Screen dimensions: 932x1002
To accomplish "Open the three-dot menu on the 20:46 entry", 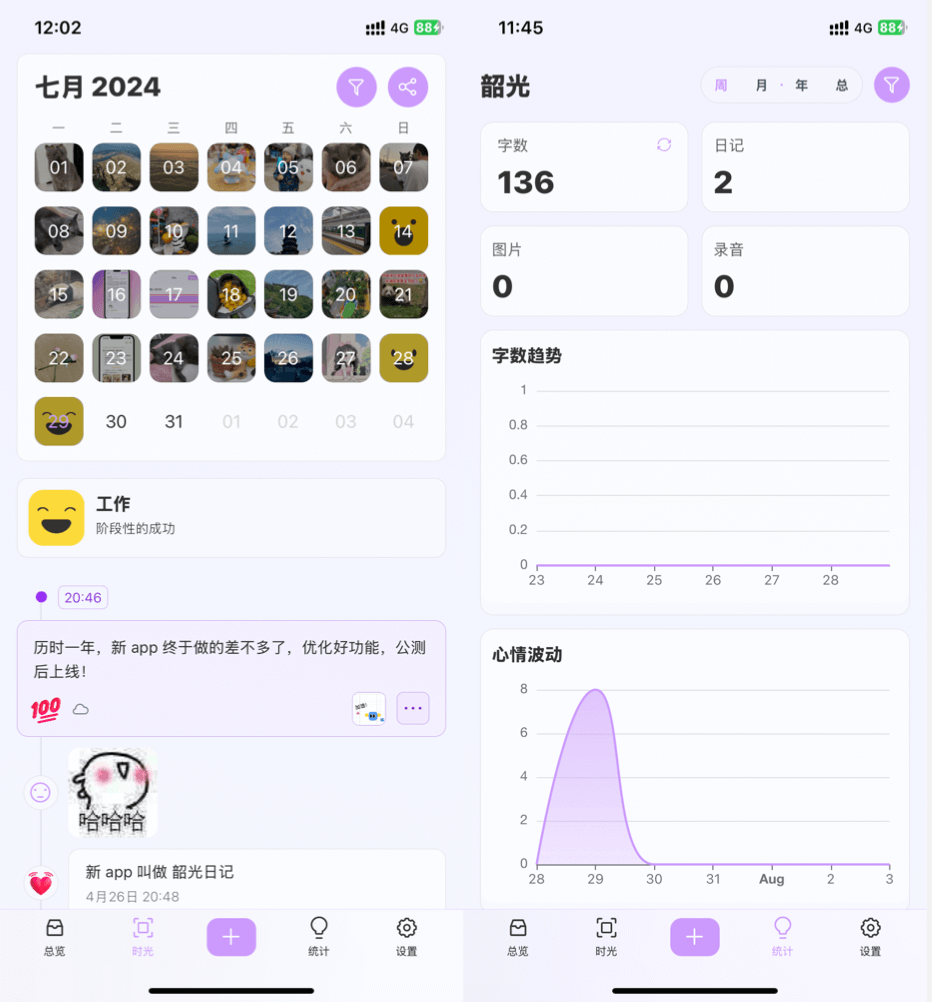I will point(413,708).
